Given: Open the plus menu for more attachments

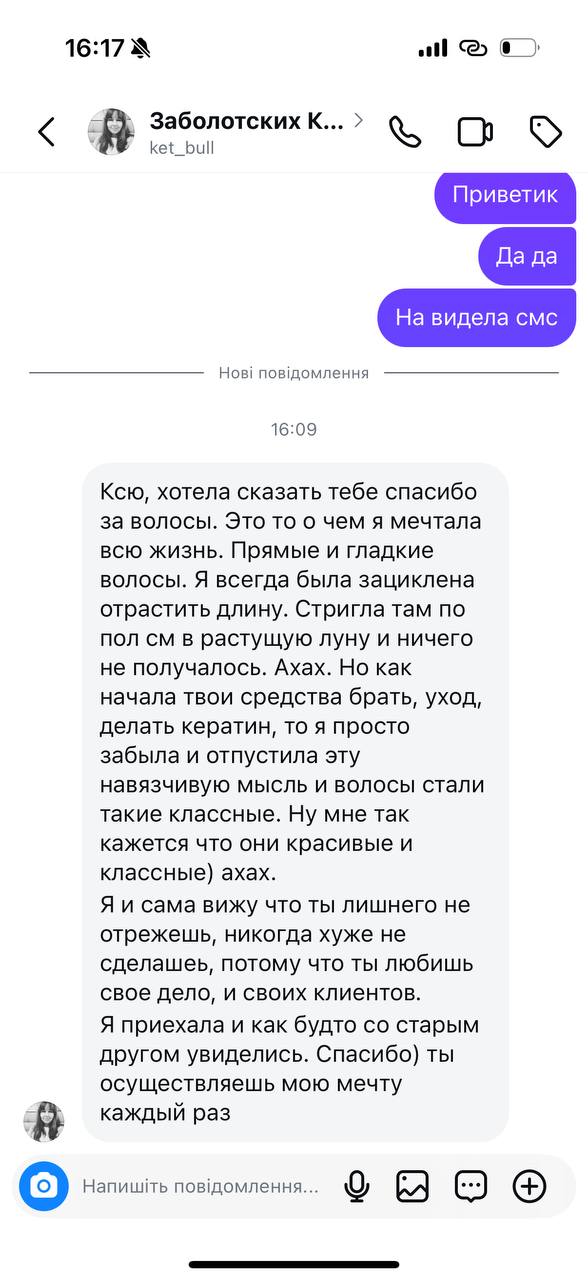Looking at the screenshot, I should coord(529,1186).
